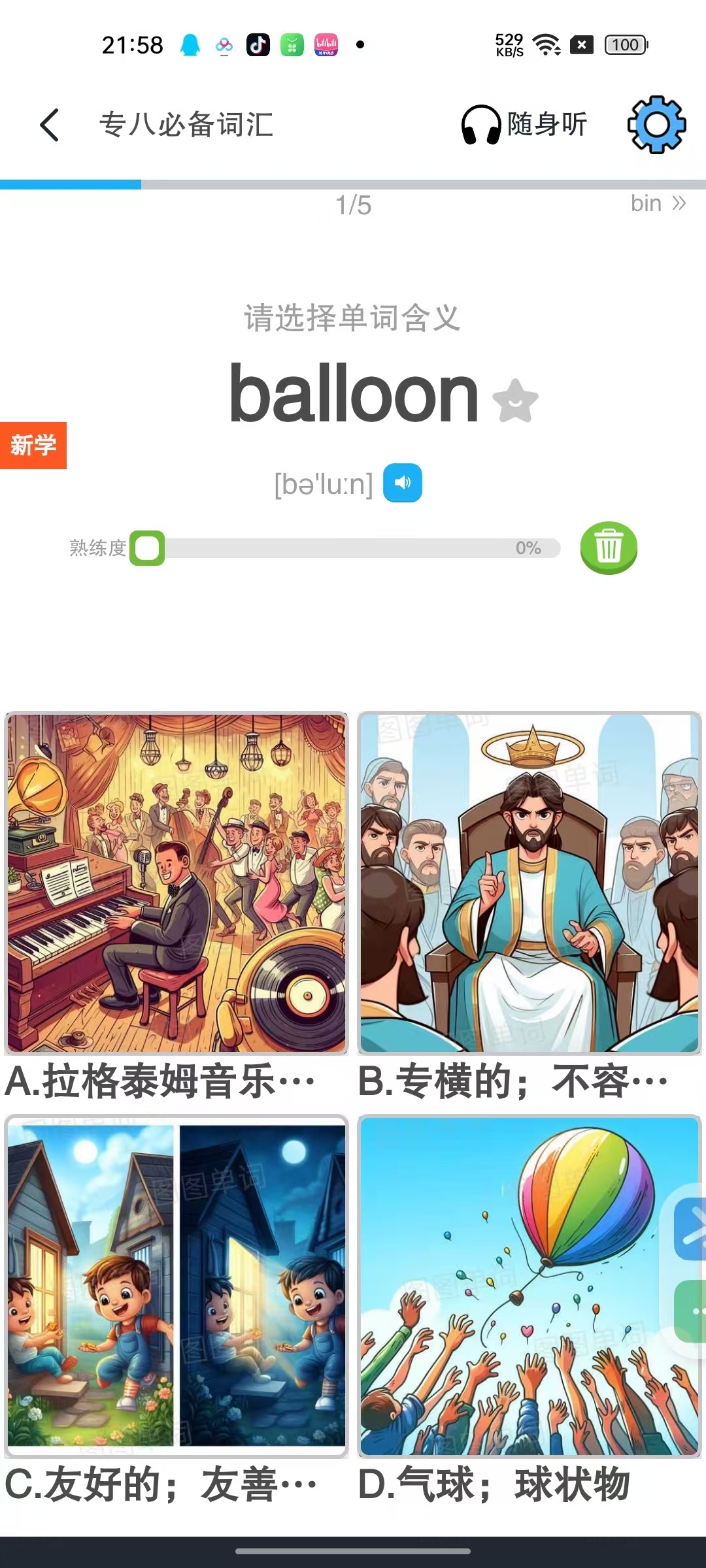706x1568 pixels.
Task: Open the settings gear
Action: click(656, 125)
